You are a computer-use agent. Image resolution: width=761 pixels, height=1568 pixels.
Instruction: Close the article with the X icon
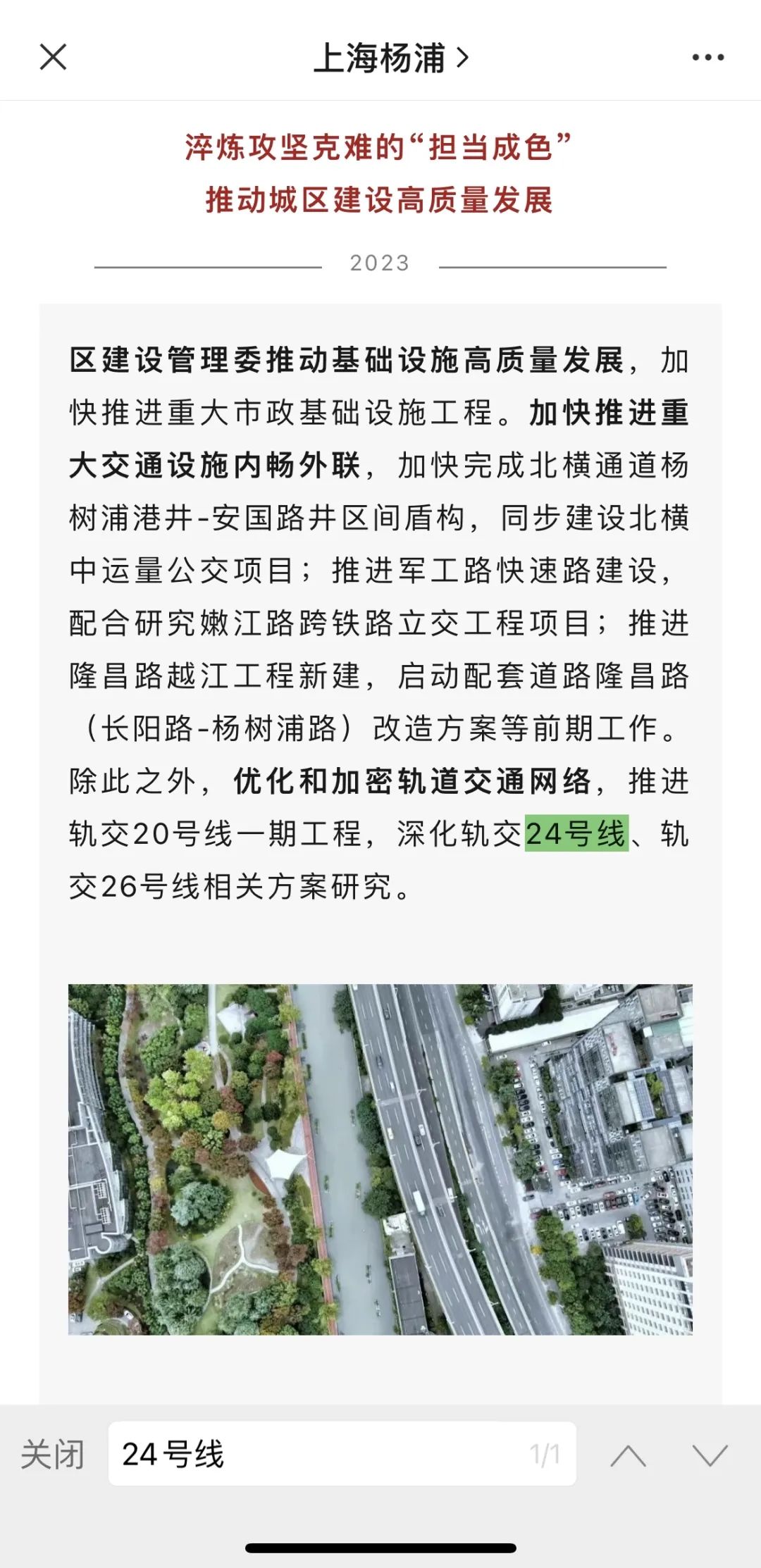tap(53, 57)
